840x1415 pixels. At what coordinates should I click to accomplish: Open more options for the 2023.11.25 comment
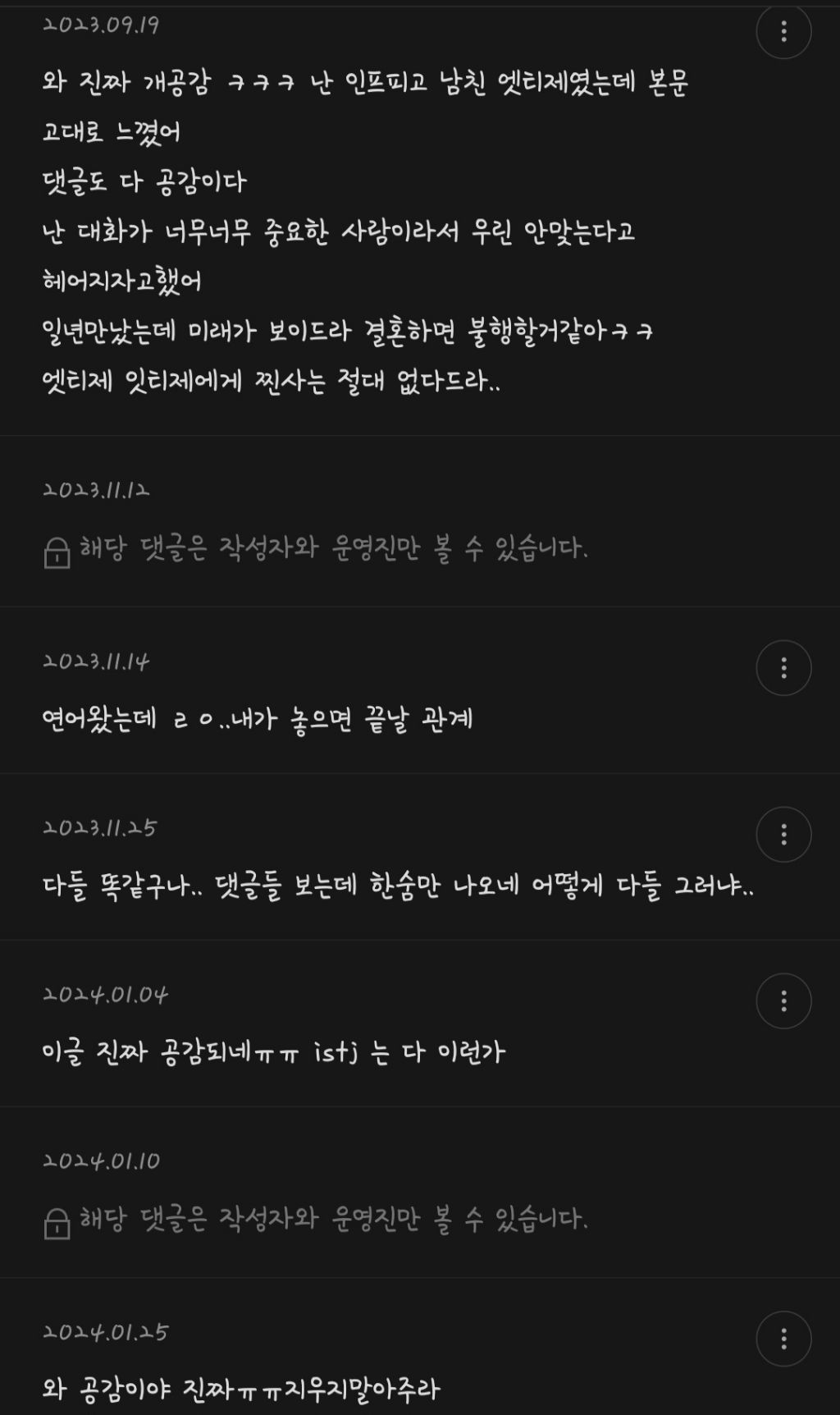click(x=783, y=835)
